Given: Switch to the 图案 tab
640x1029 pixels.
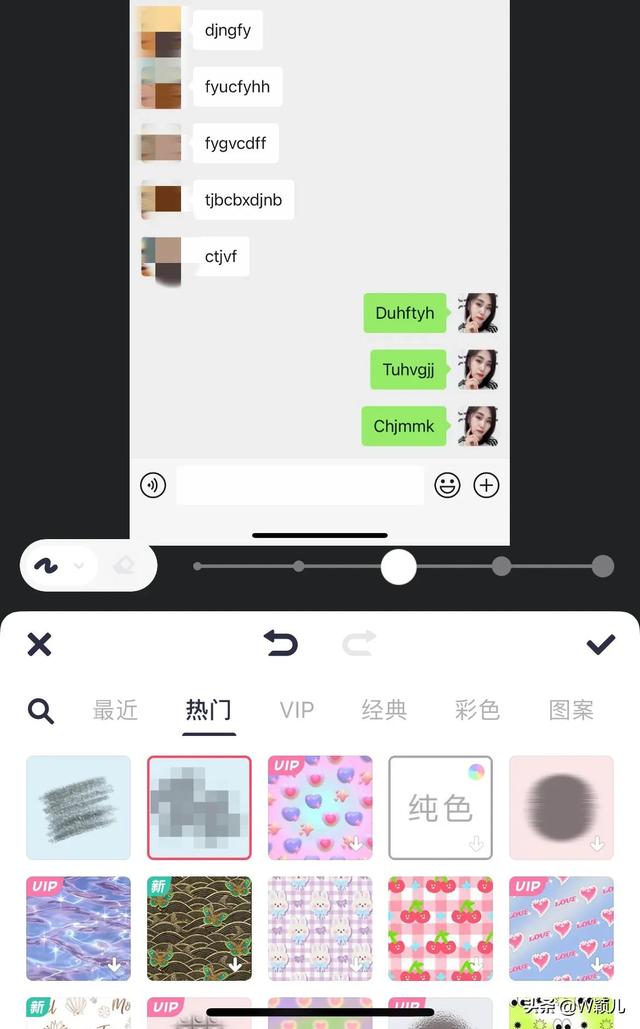Looking at the screenshot, I should click(x=571, y=711).
